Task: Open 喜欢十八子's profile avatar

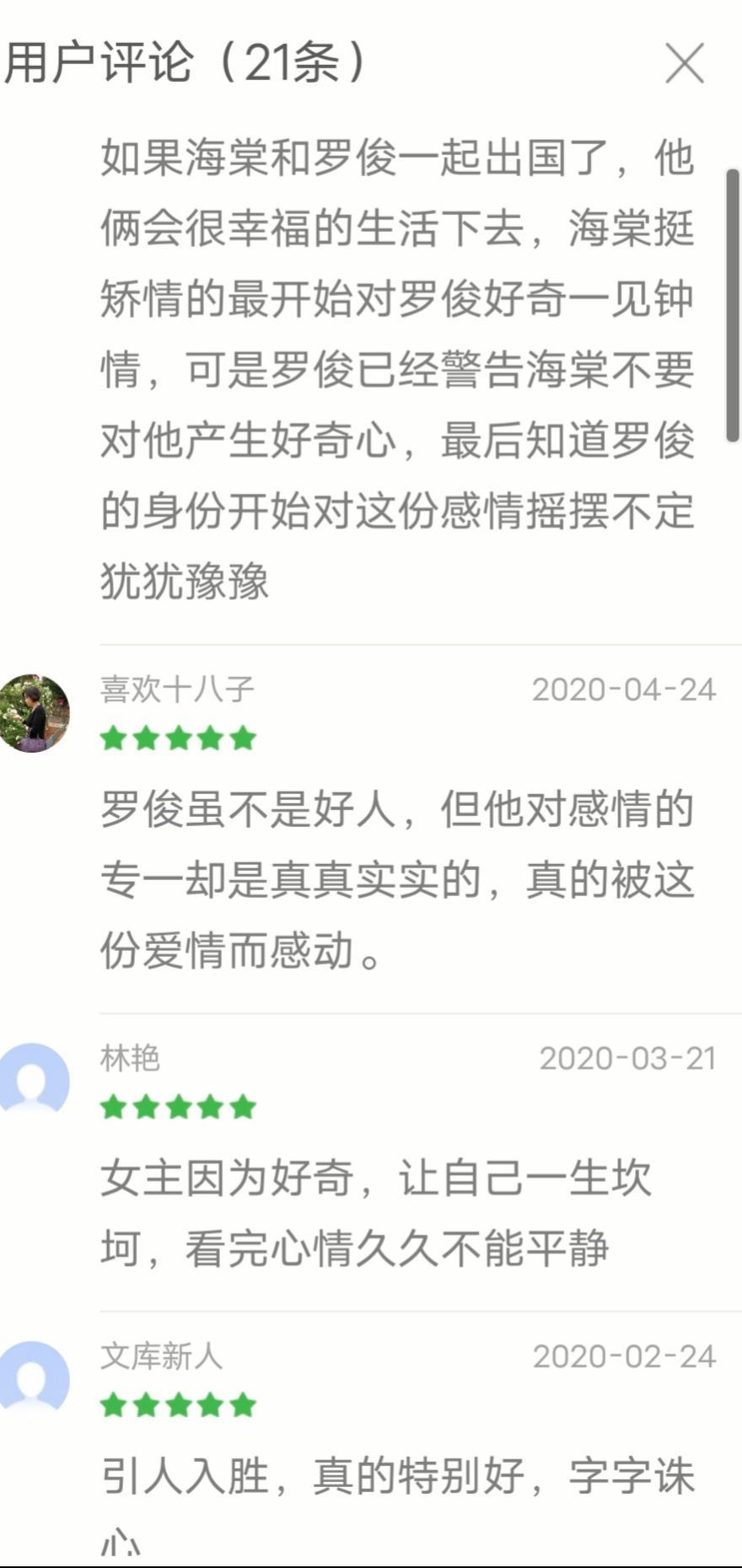Action: coord(34,713)
